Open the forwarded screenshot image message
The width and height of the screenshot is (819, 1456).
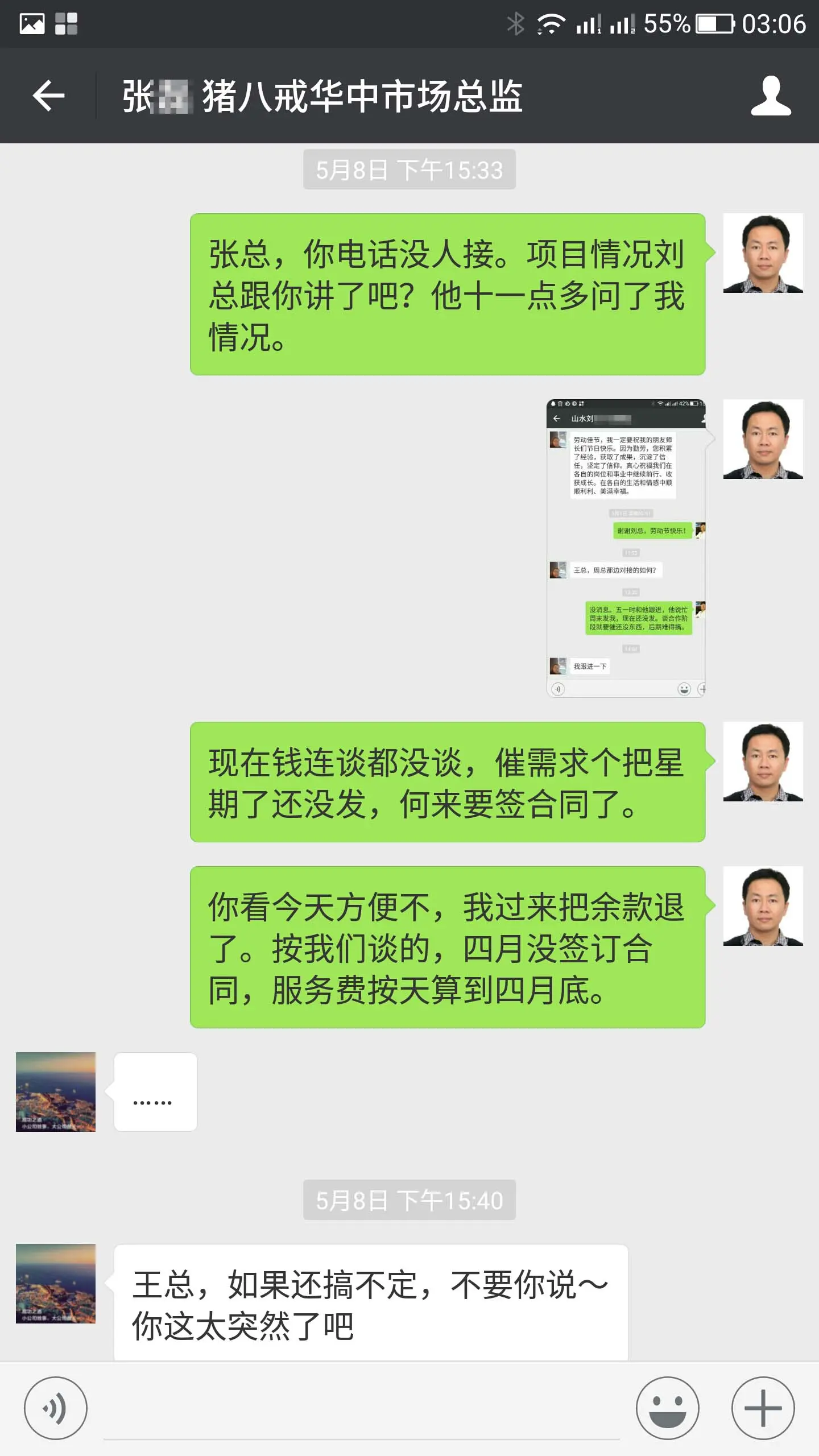pyautogui.click(x=626, y=548)
